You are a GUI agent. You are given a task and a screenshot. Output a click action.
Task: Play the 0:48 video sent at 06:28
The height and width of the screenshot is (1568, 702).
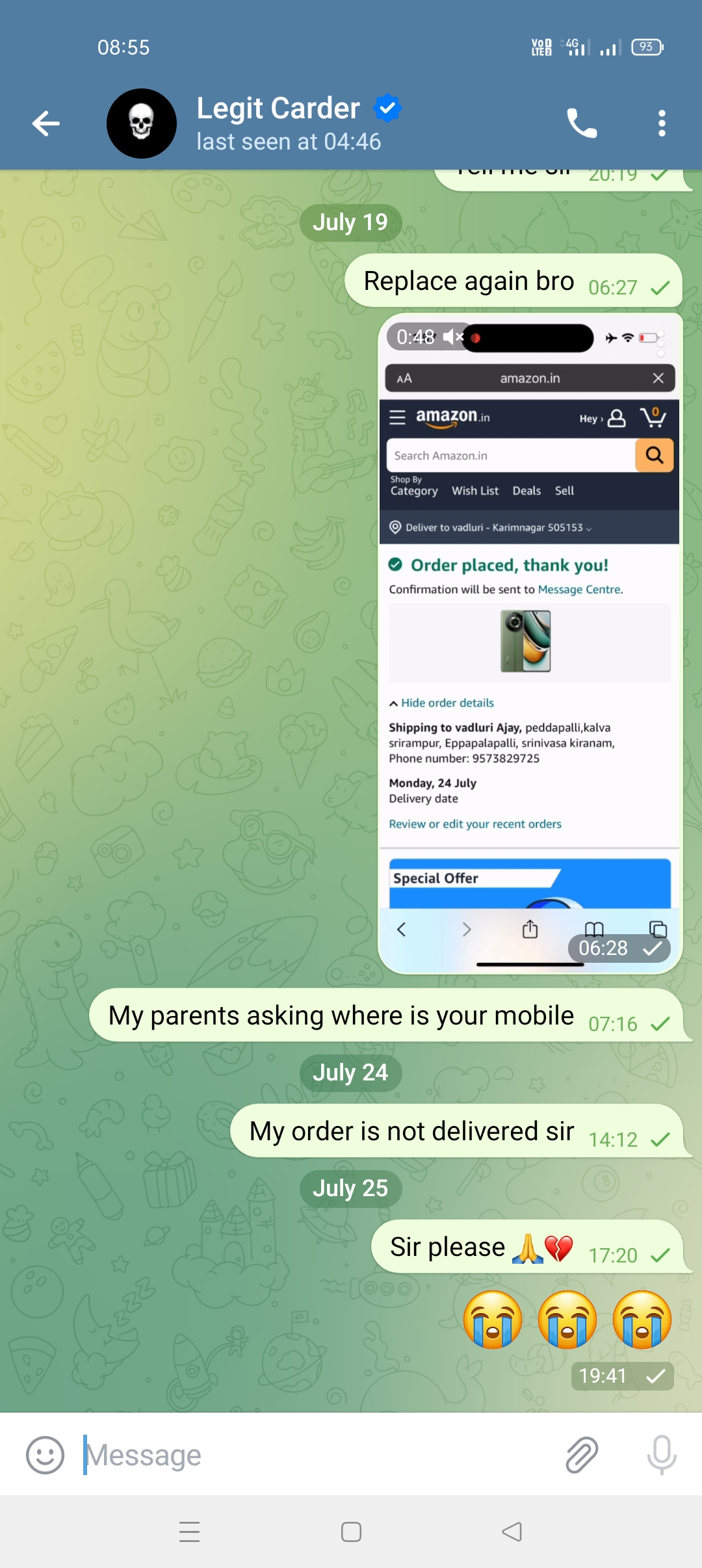[x=530, y=644]
